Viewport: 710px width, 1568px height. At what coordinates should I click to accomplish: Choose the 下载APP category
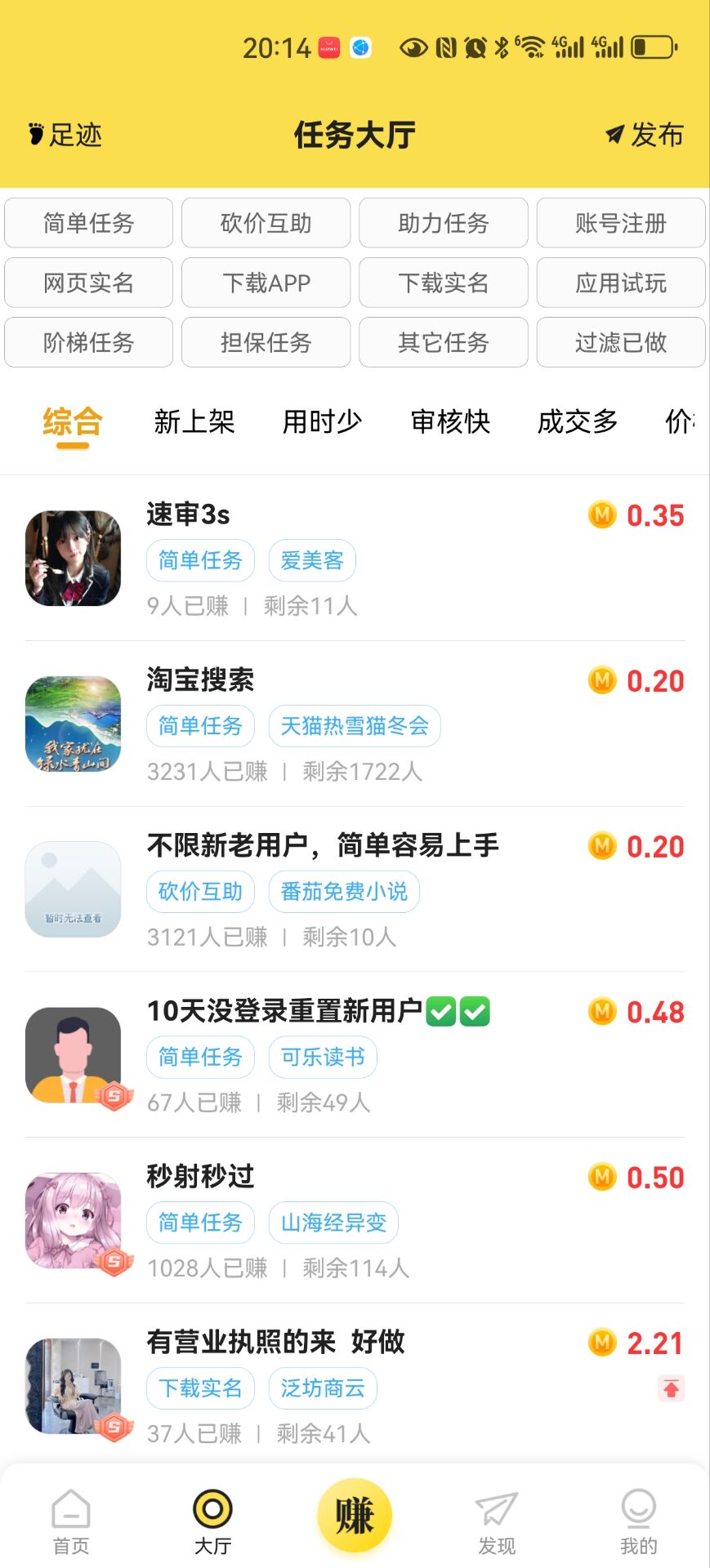[x=266, y=283]
